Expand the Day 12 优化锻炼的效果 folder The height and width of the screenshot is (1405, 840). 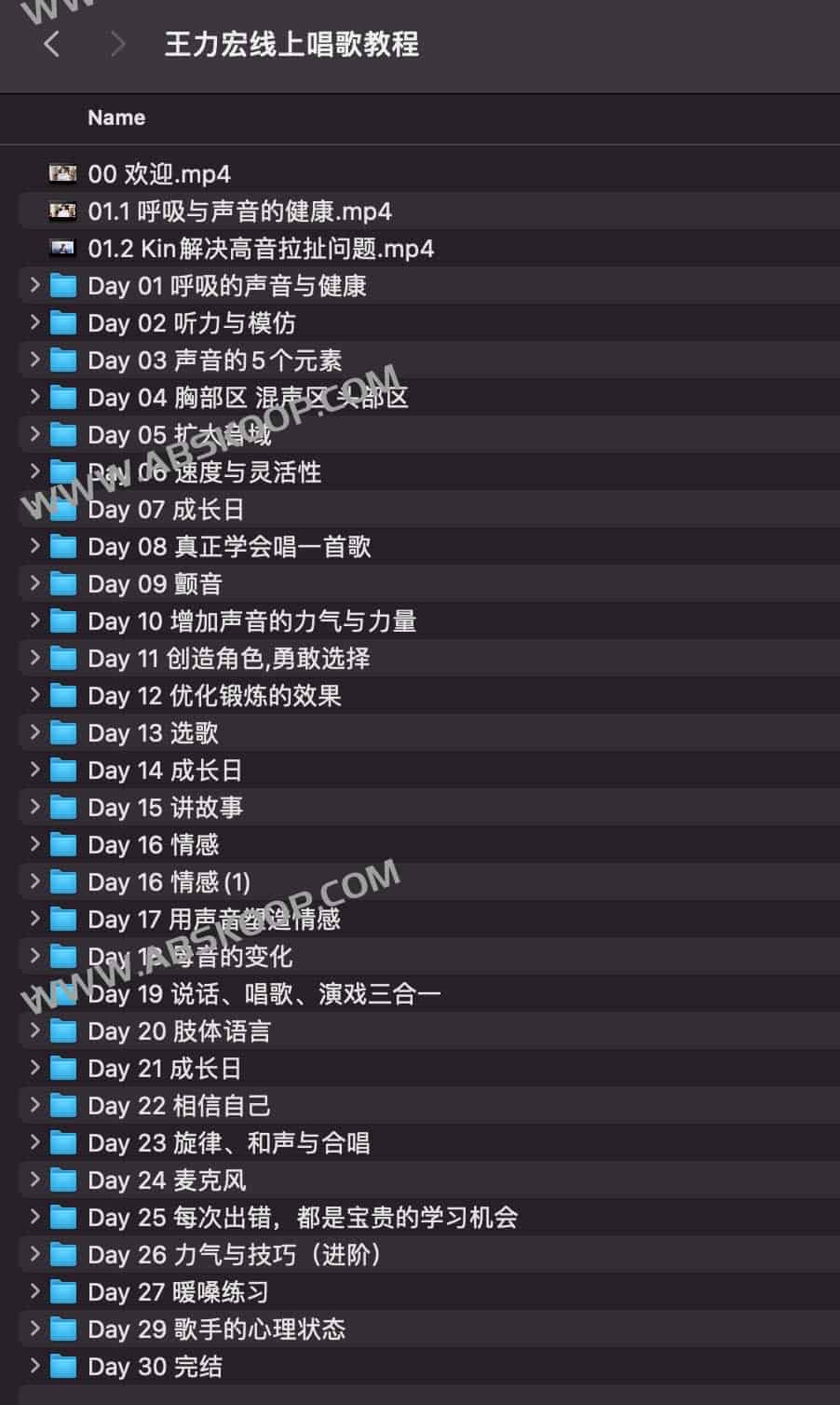[x=34, y=695]
